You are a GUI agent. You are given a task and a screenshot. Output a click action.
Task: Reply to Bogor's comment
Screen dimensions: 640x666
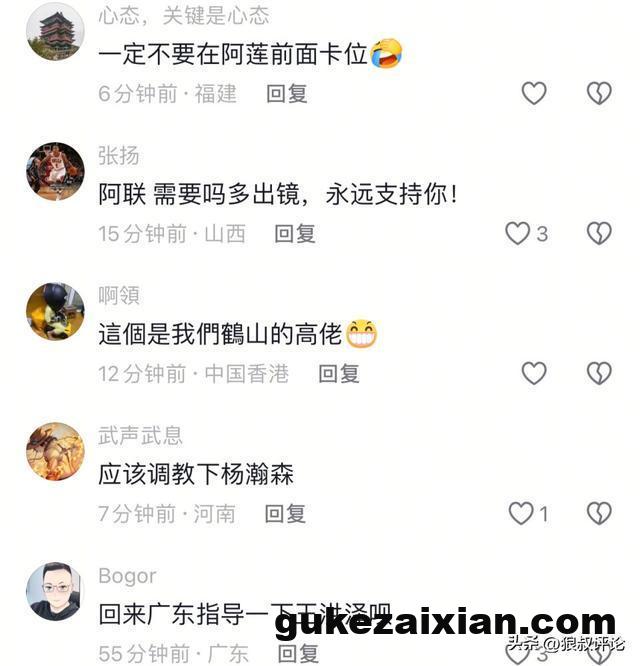pyautogui.click(x=298, y=654)
